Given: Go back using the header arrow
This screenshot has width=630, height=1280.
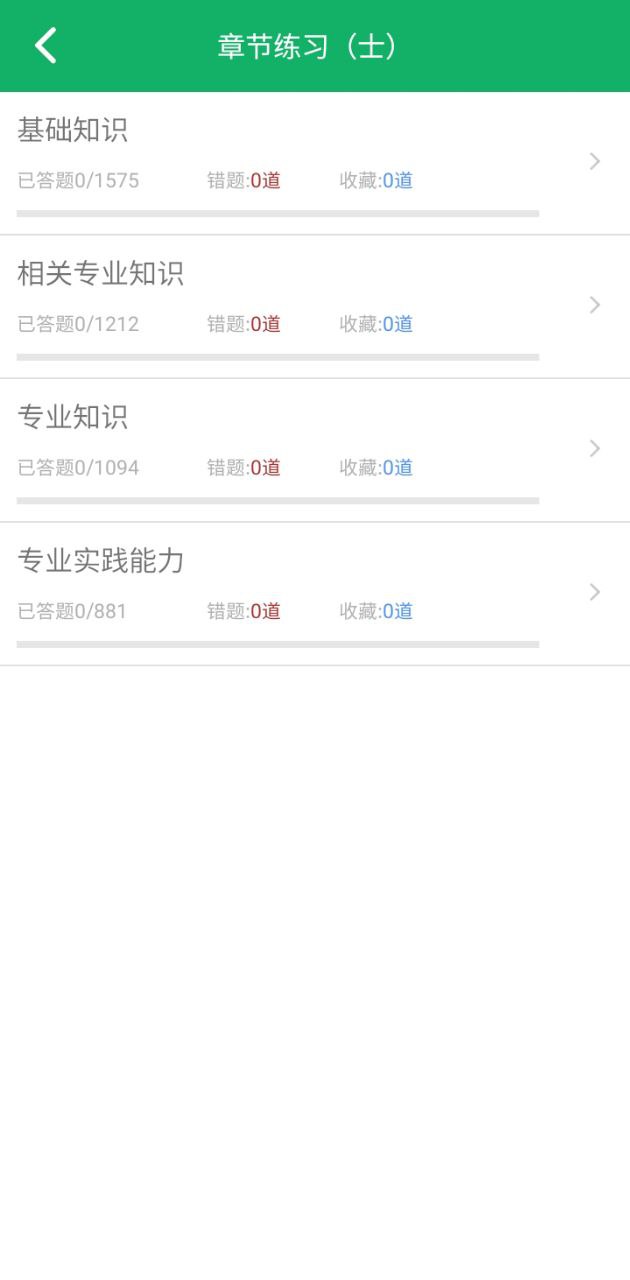Looking at the screenshot, I should point(46,46).
